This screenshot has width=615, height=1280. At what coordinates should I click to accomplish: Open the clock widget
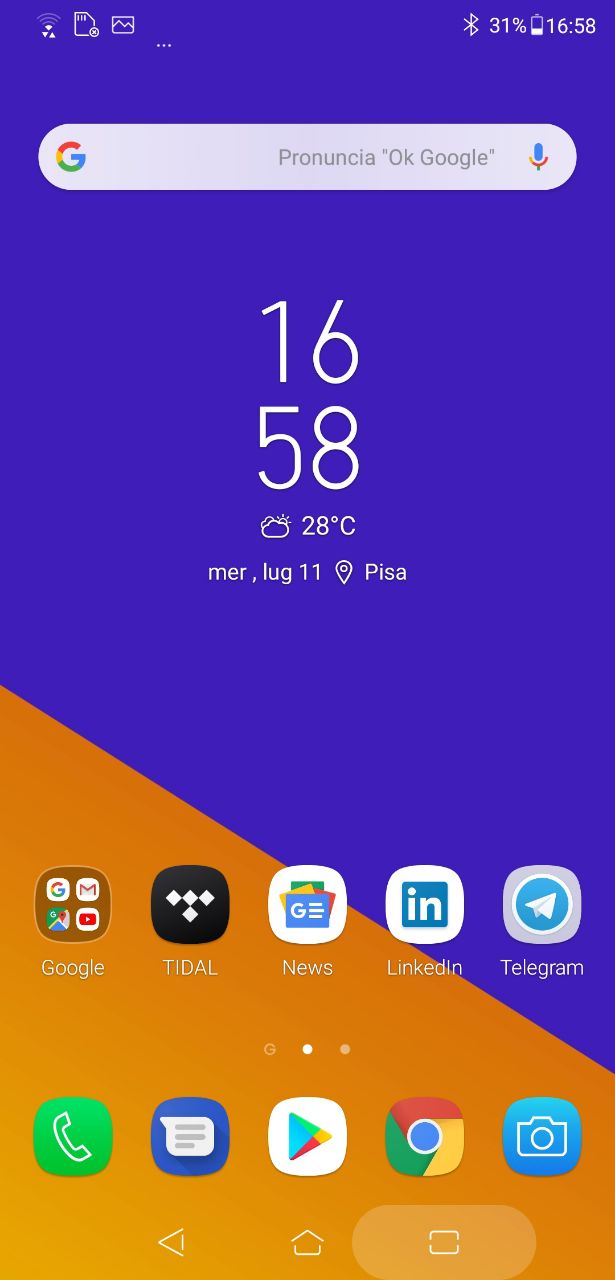[x=307, y=395]
